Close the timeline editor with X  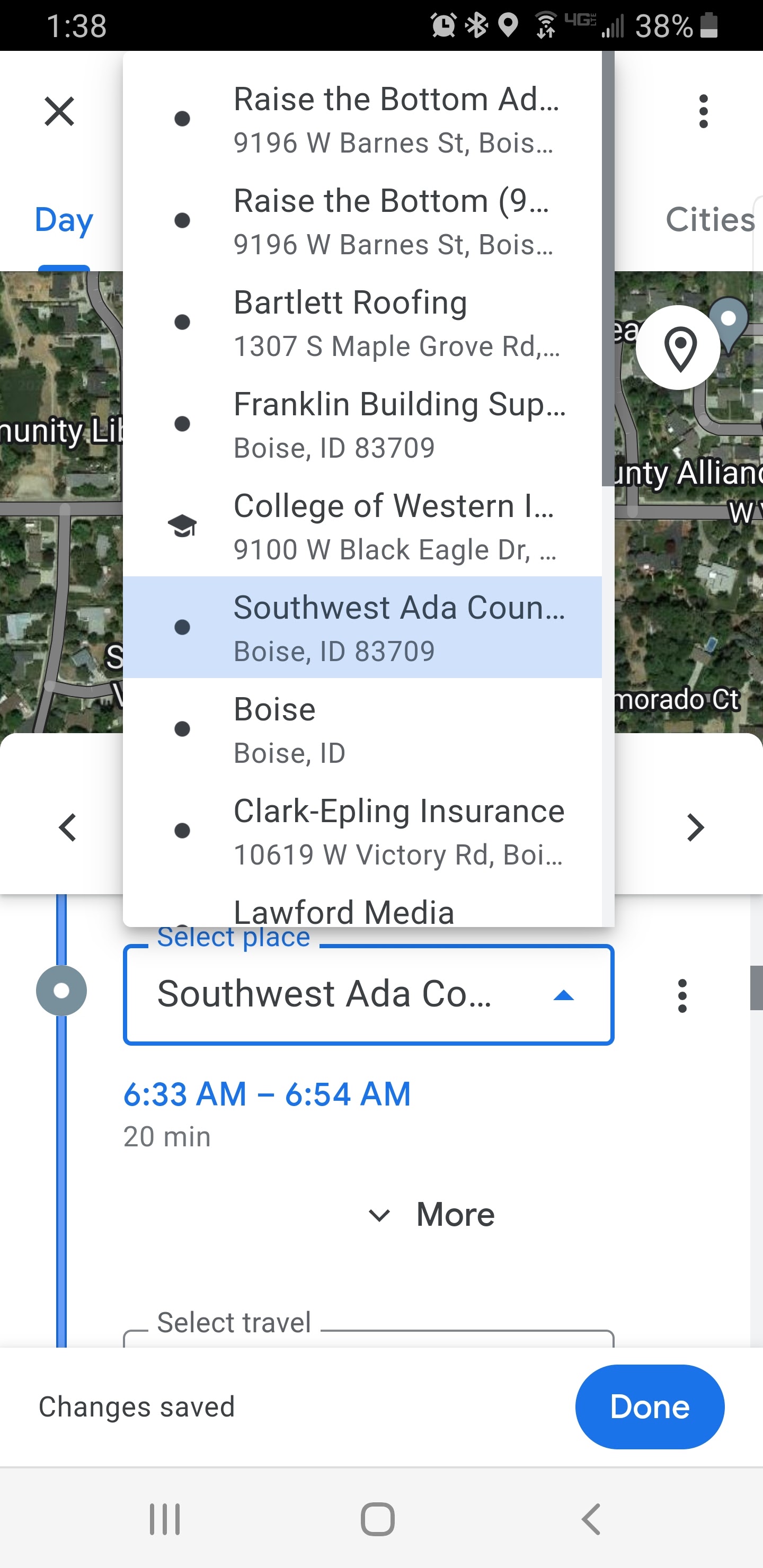coord(59,111)
